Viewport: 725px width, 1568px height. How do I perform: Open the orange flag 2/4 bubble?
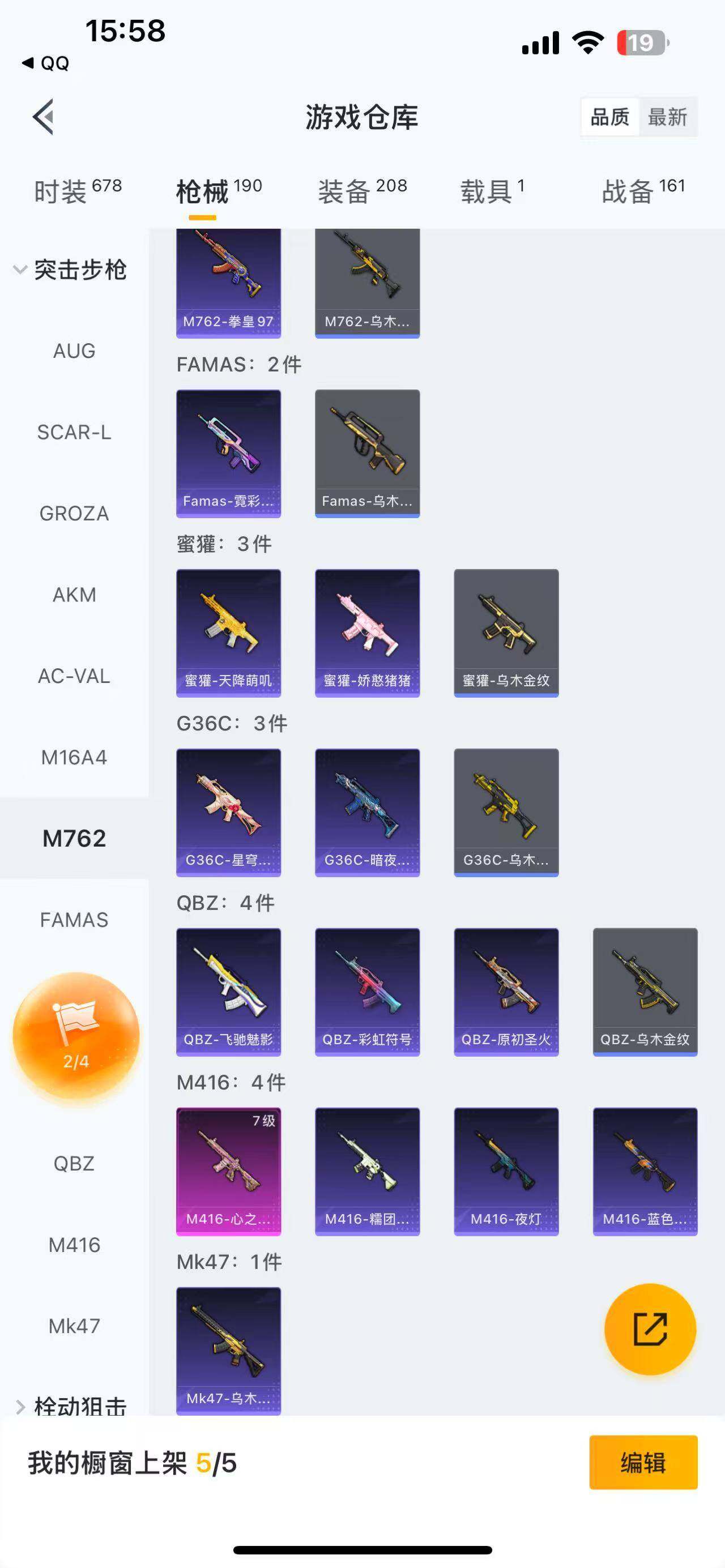coord(76,1035)
